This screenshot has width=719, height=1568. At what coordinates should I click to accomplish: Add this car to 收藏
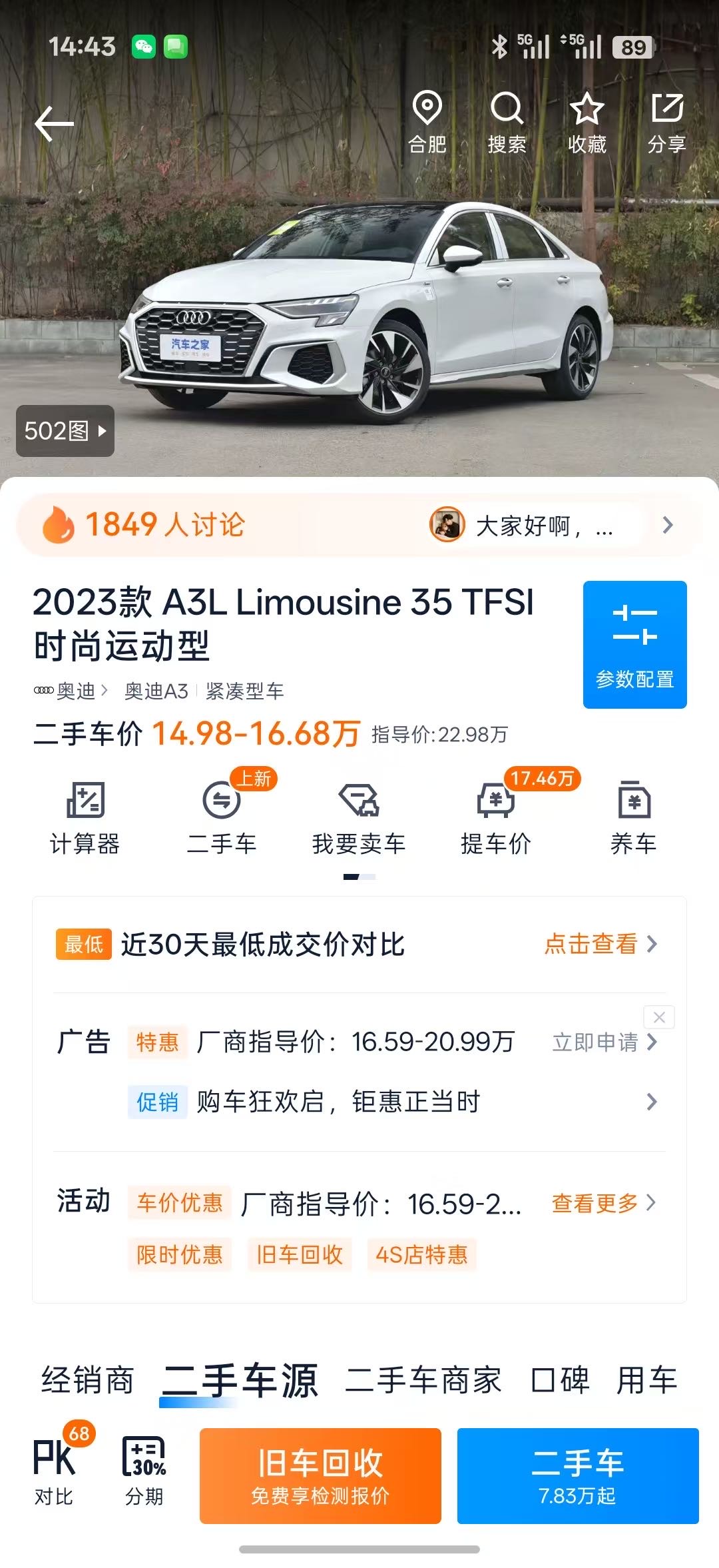tap(587, 123)
